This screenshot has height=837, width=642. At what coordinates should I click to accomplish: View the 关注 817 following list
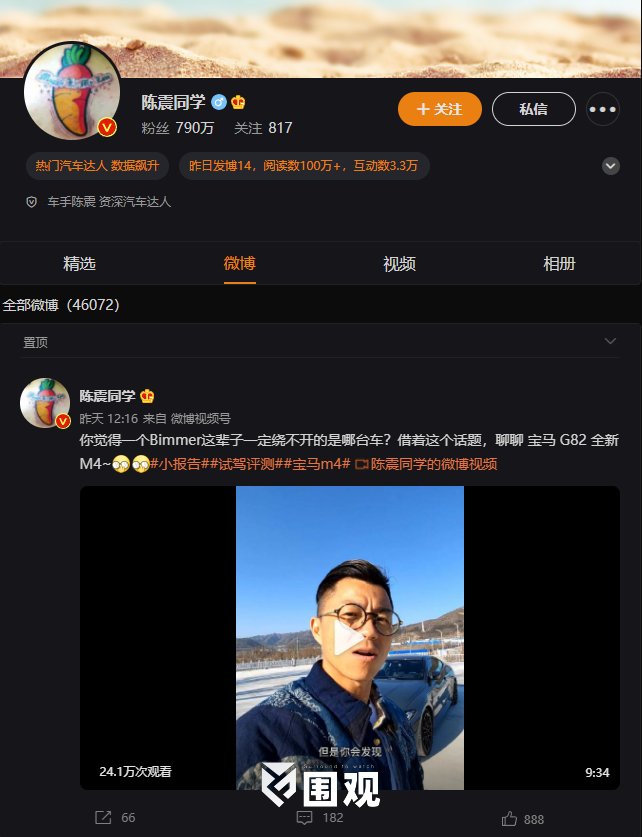point(263,128)
